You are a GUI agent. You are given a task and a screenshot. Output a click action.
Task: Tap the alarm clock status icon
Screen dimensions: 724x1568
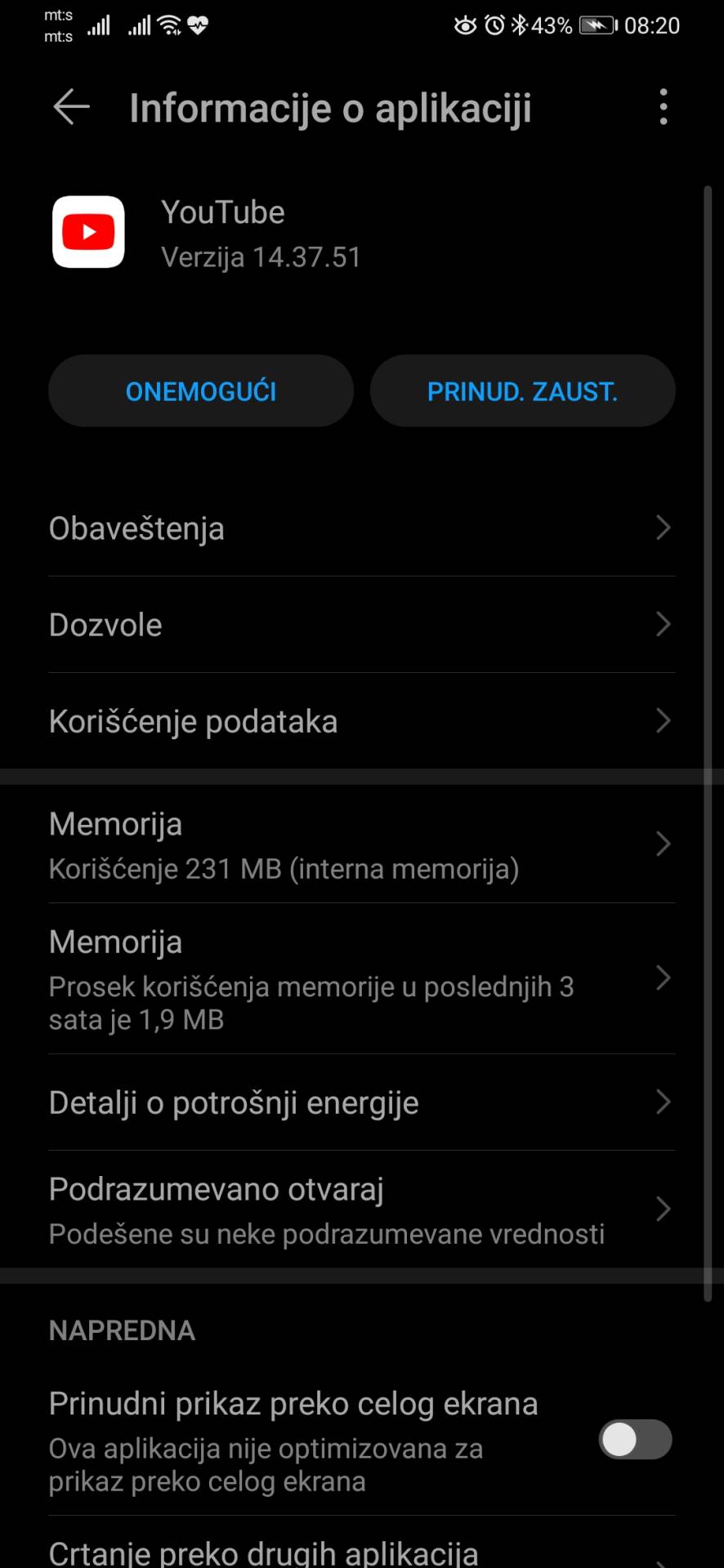coord(494,25)
